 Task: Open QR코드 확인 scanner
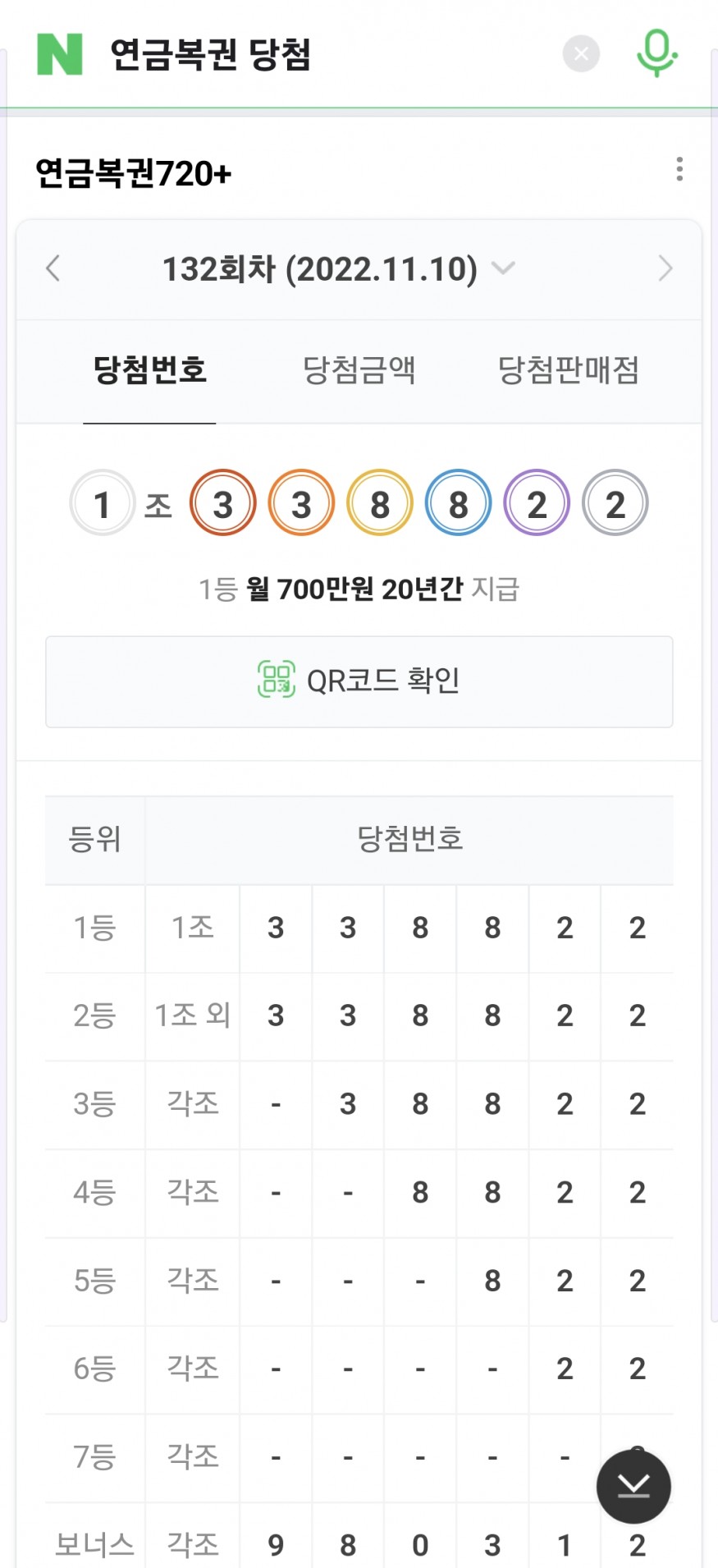point(359,681)
